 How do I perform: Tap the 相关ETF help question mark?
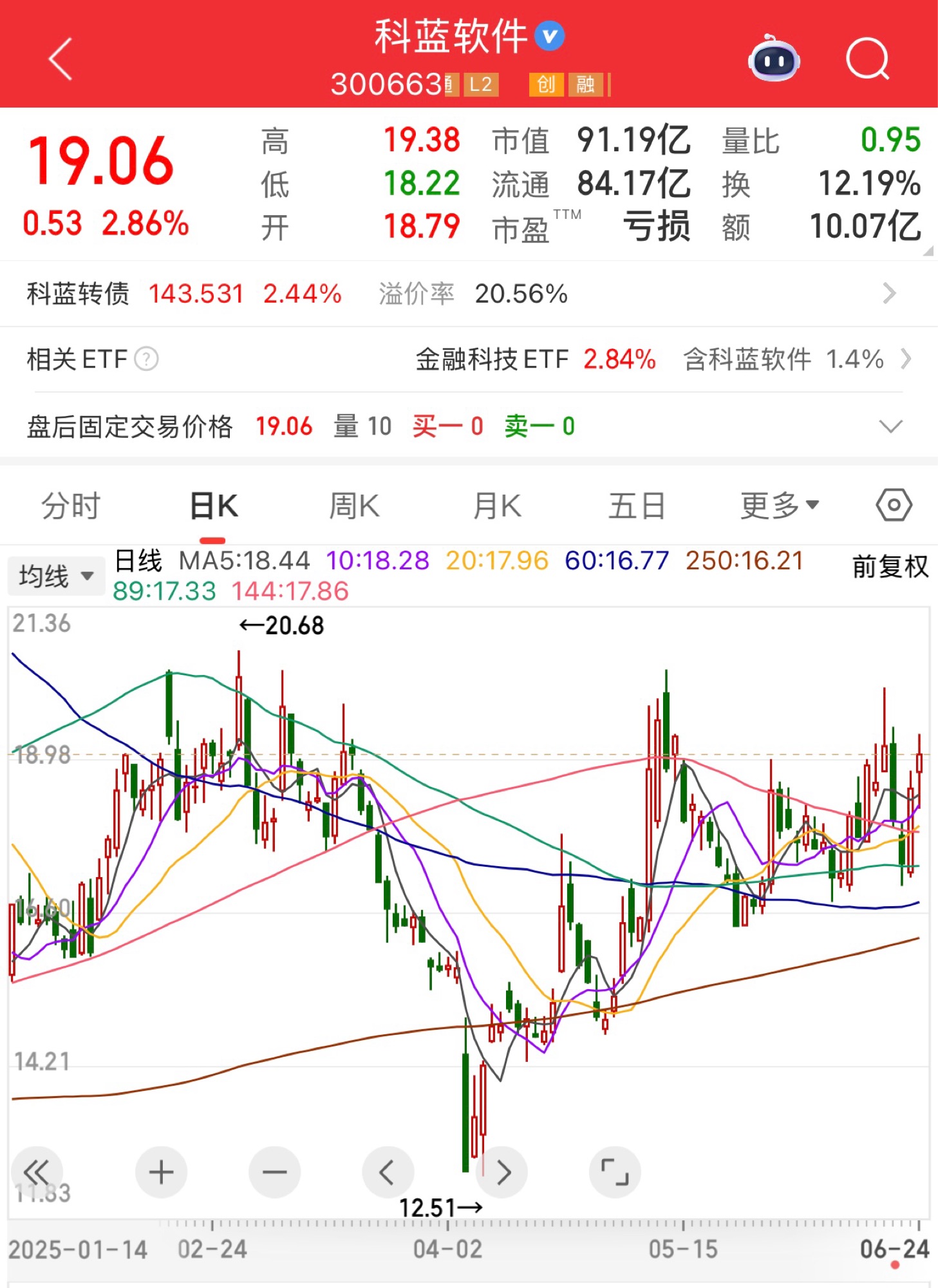[146, 359]
